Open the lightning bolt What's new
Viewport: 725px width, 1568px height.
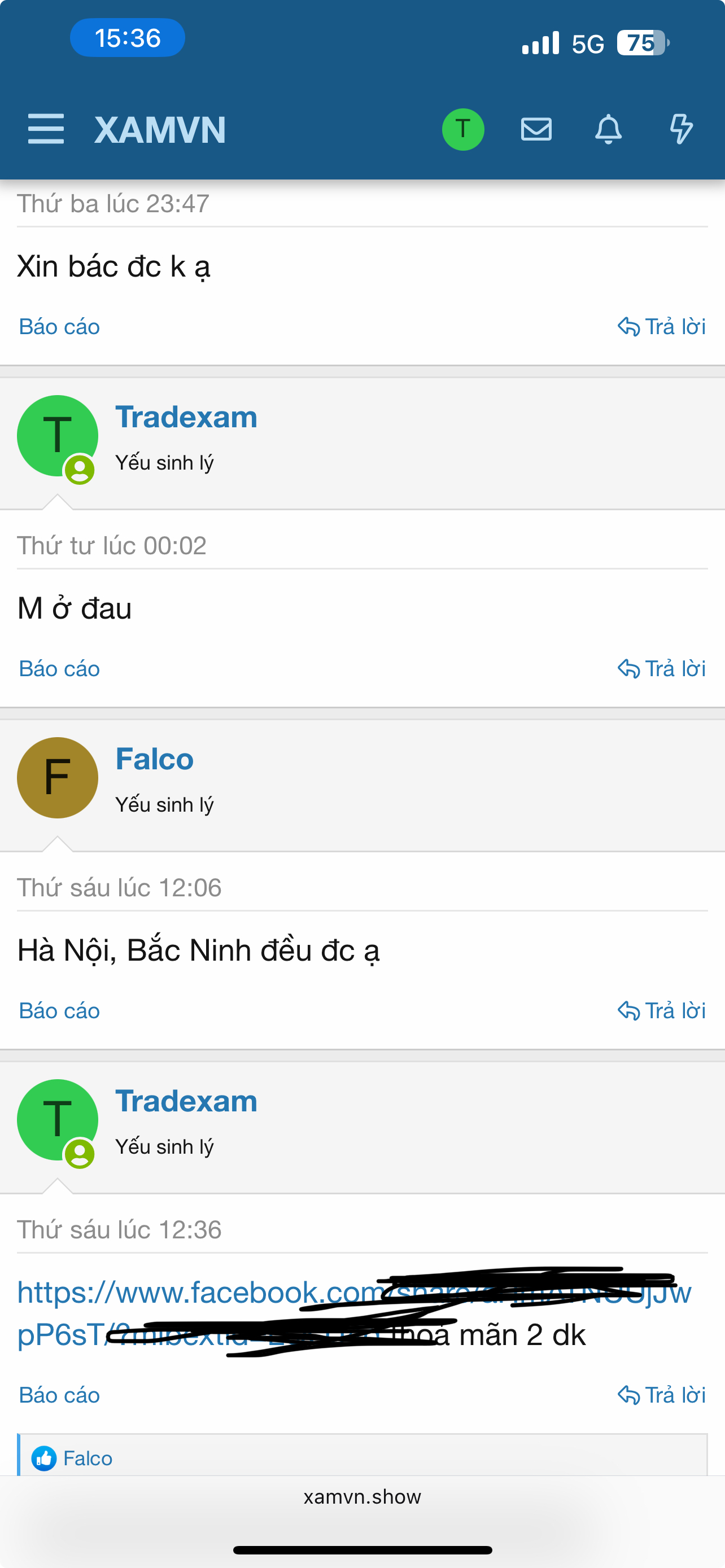(x=681, y=129)
